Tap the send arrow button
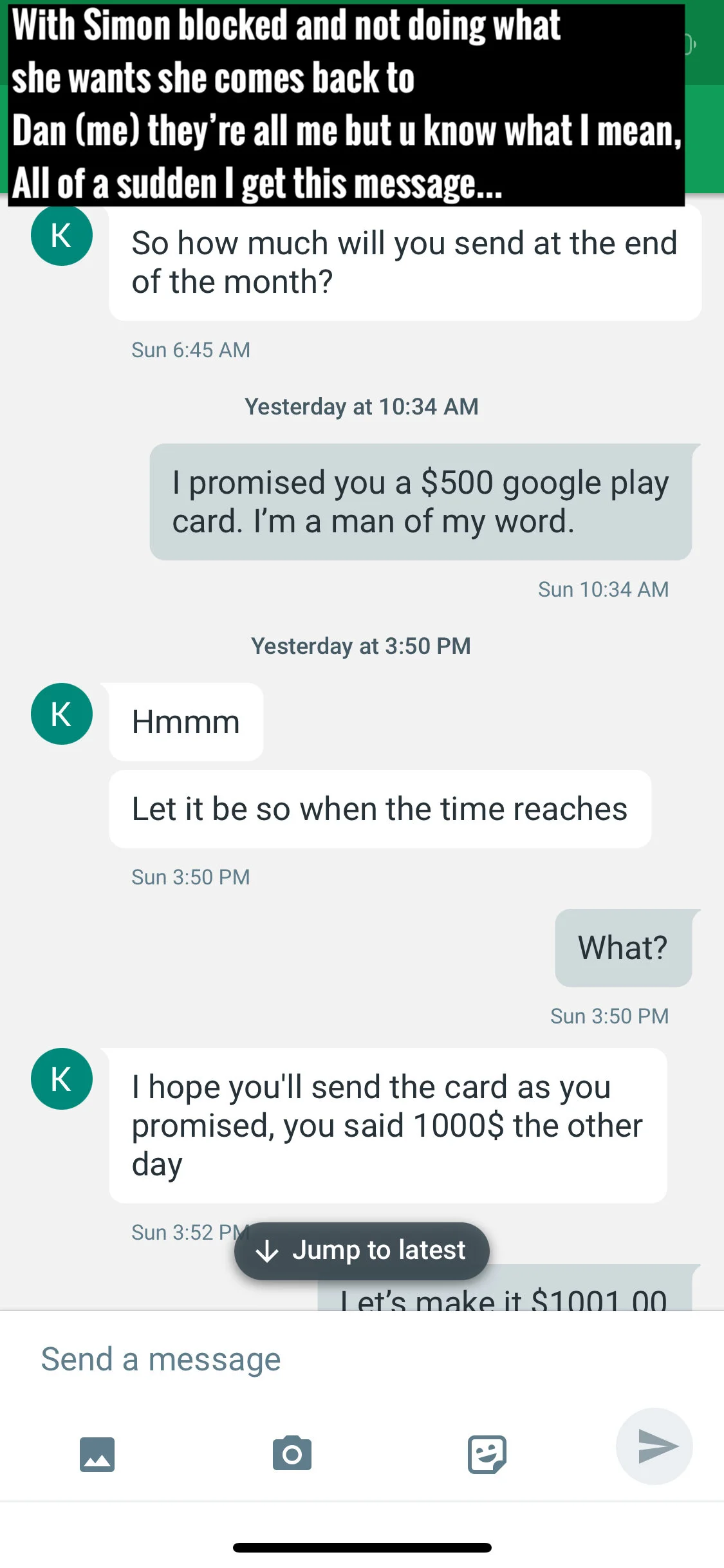 654,1446
